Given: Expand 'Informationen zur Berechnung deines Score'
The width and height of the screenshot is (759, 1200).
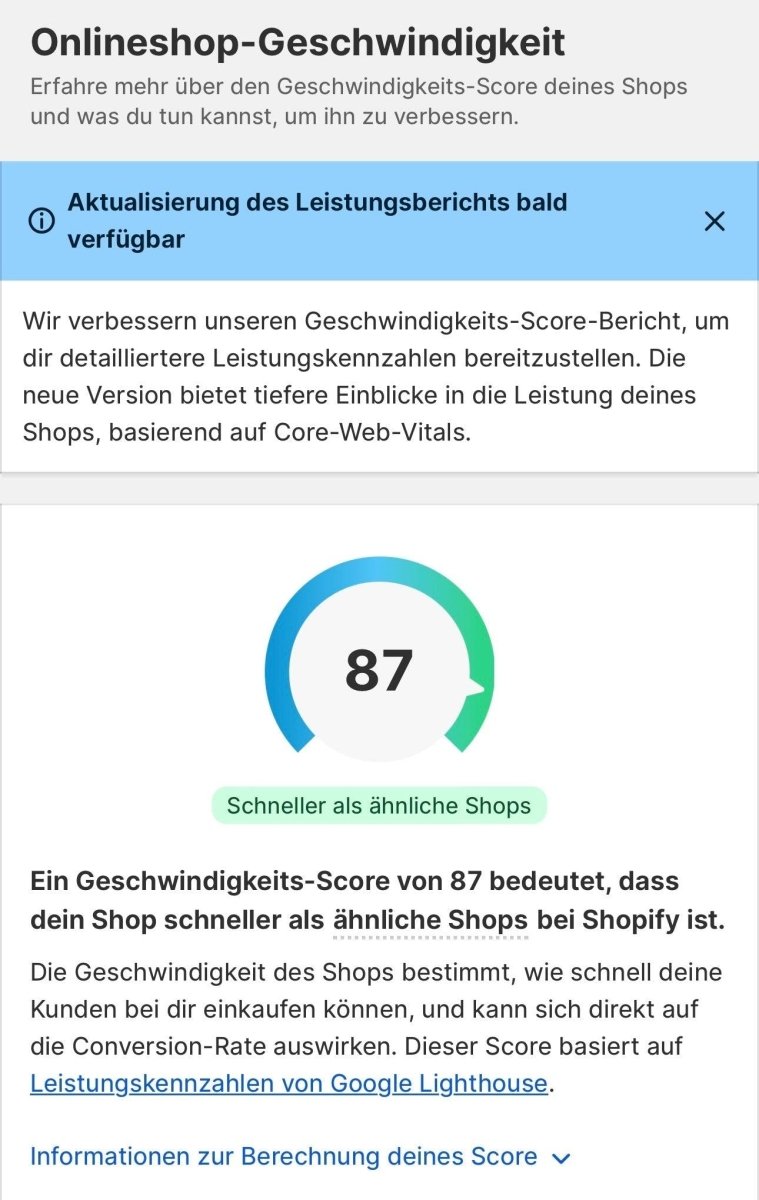Looking at the screenshot, I should (280, 1156).
